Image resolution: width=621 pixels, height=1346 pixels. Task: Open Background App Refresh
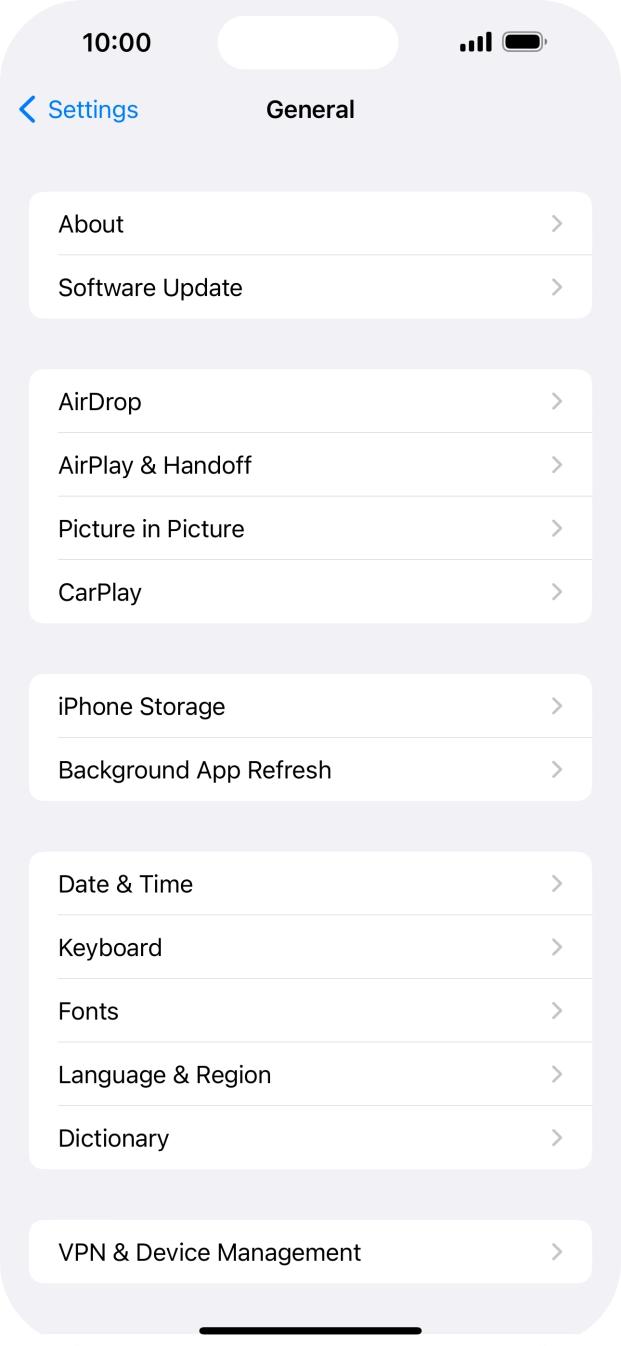(310, 770)
